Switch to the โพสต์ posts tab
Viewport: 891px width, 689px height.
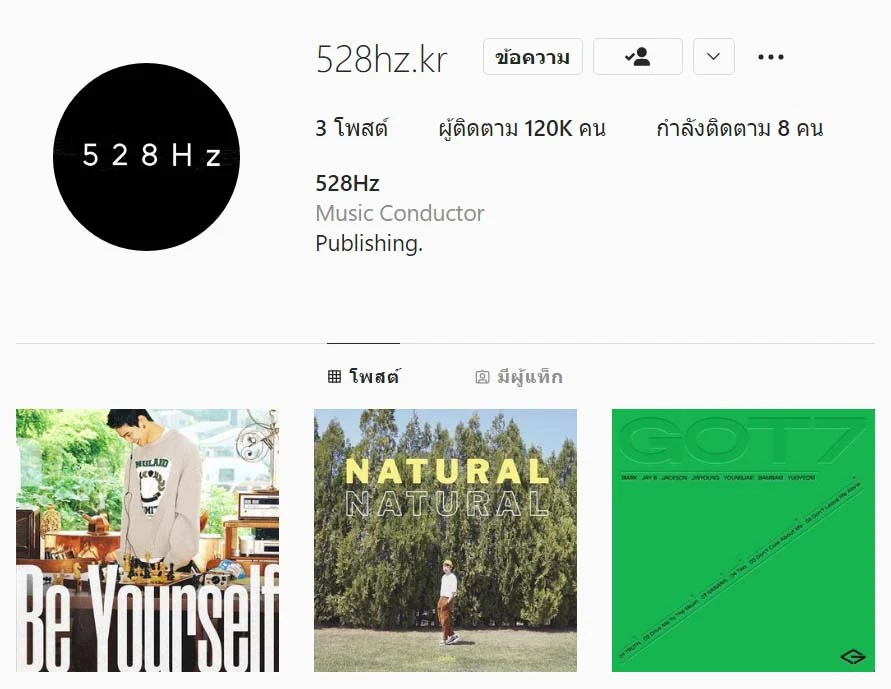[x=364, y=377]
